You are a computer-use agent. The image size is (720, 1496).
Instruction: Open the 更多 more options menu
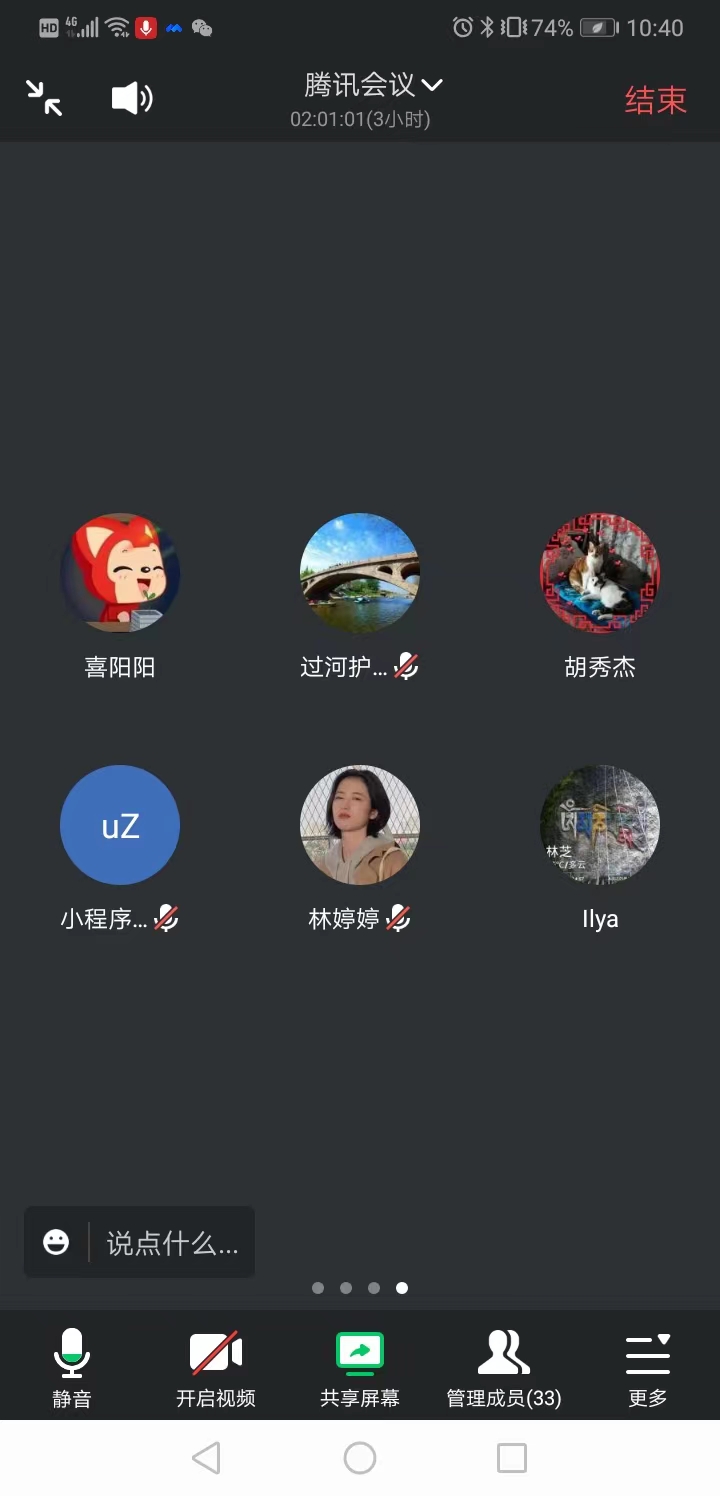(x=648, y=1368)
